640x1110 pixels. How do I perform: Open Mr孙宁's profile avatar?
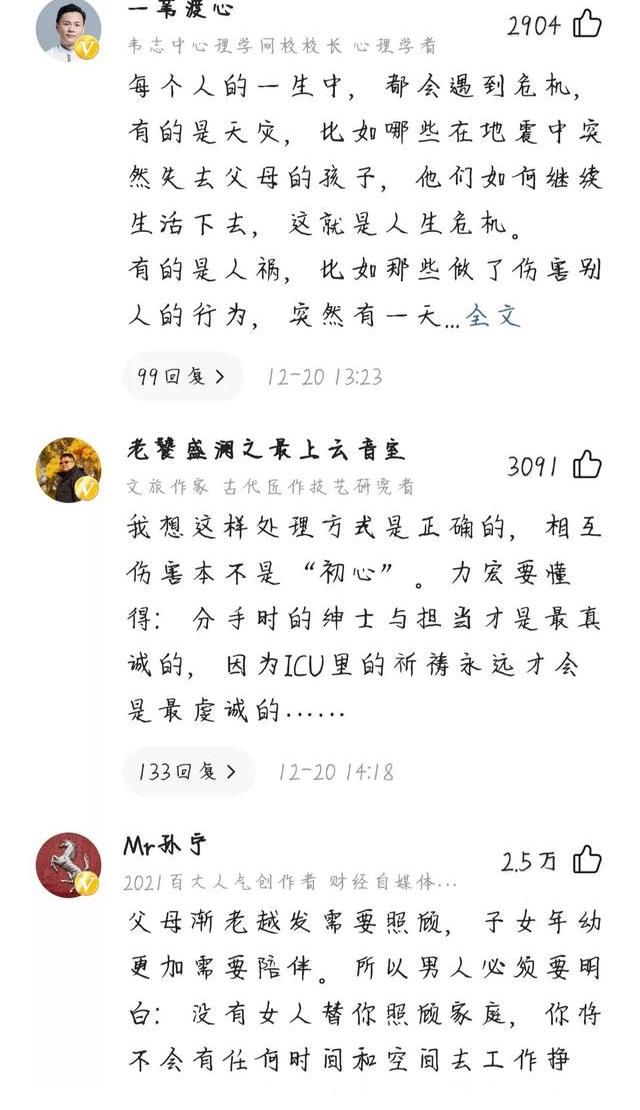point(68,865)
